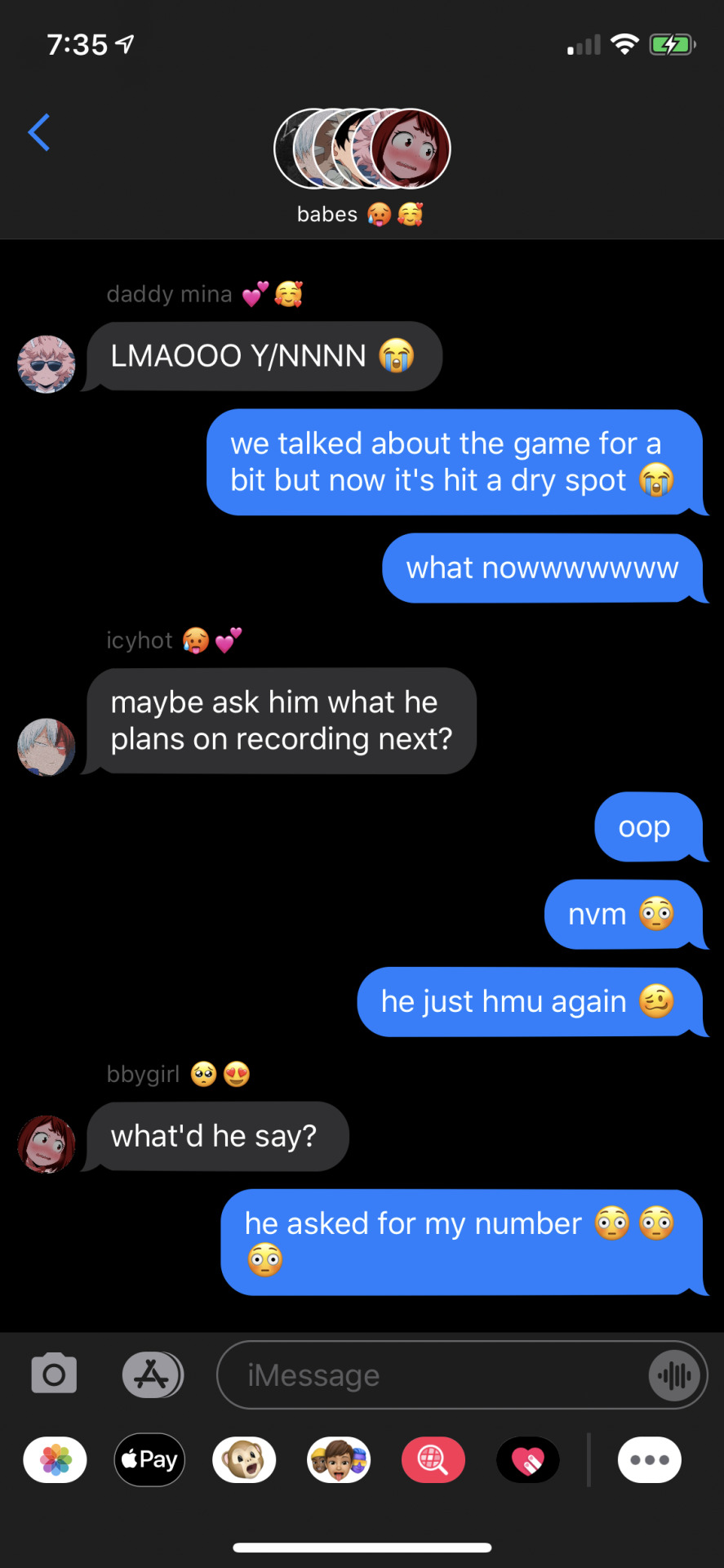Record an audio message
724x1568 pixels.
(674, 1375)
